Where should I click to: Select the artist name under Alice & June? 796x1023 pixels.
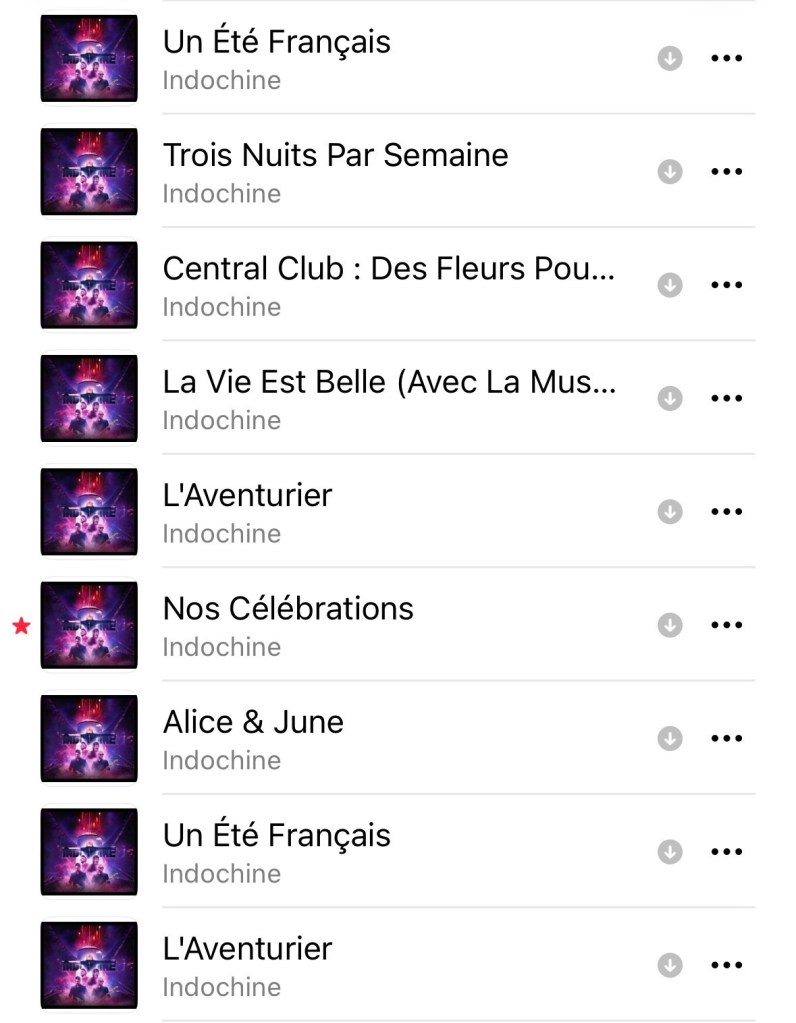221,760
